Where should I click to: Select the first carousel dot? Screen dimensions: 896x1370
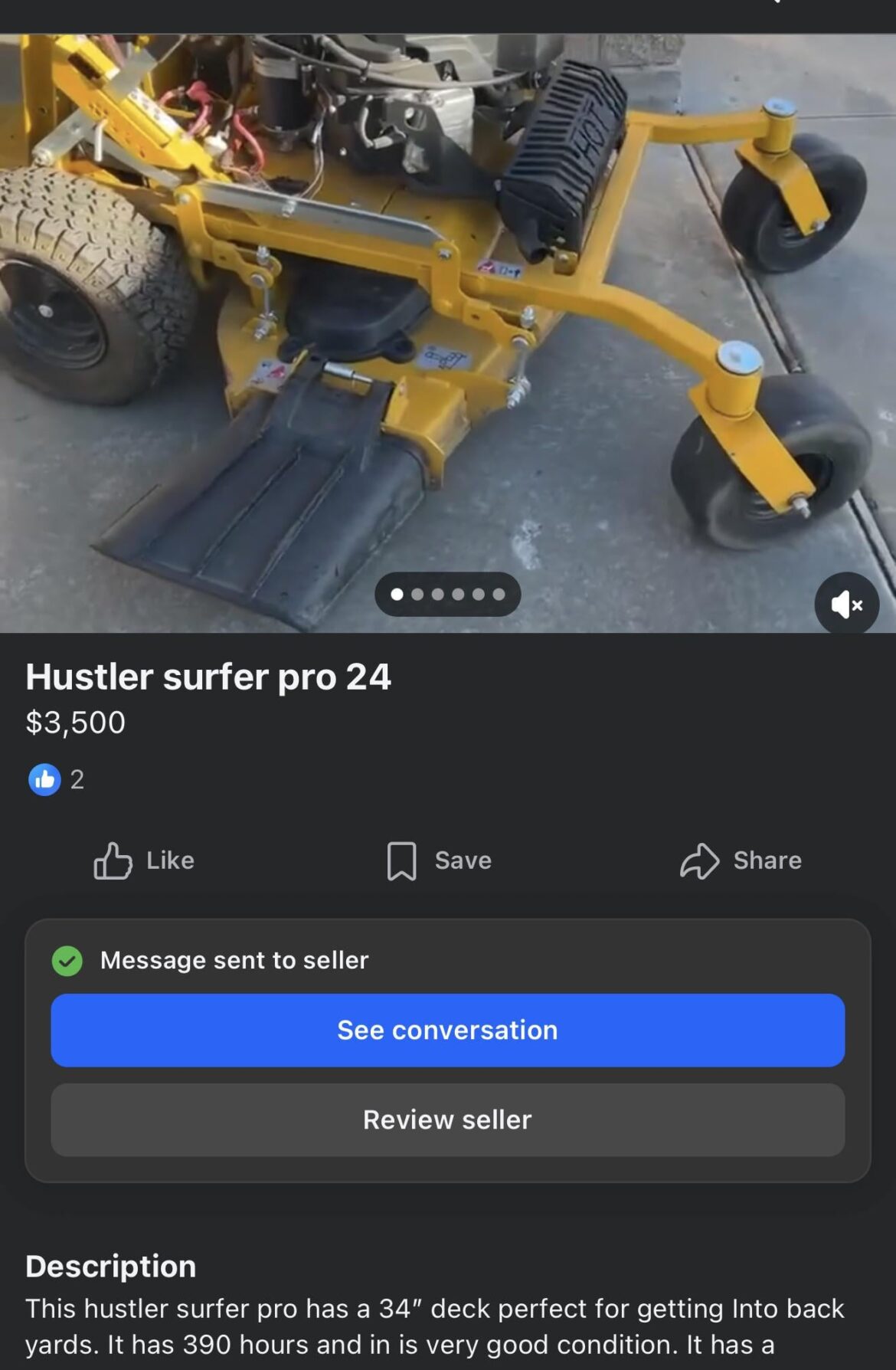tap(398, 595)
